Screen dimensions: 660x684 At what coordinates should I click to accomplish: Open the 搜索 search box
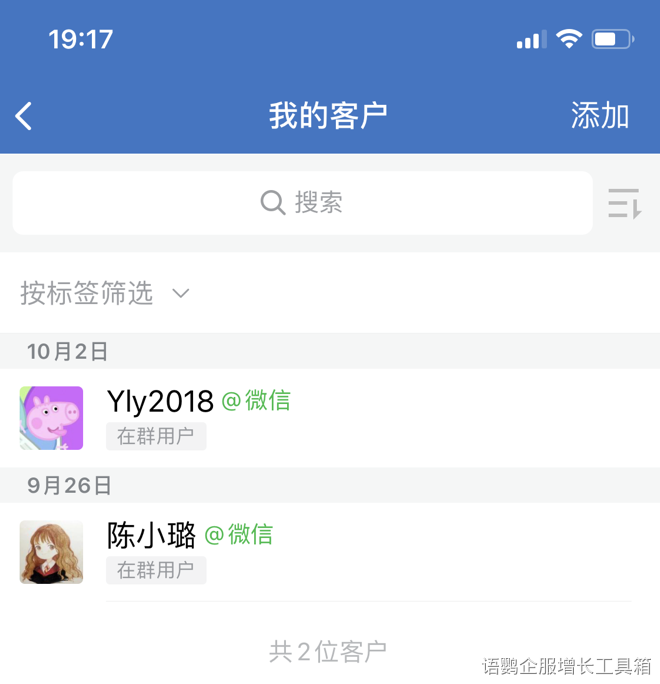point(302,203)
